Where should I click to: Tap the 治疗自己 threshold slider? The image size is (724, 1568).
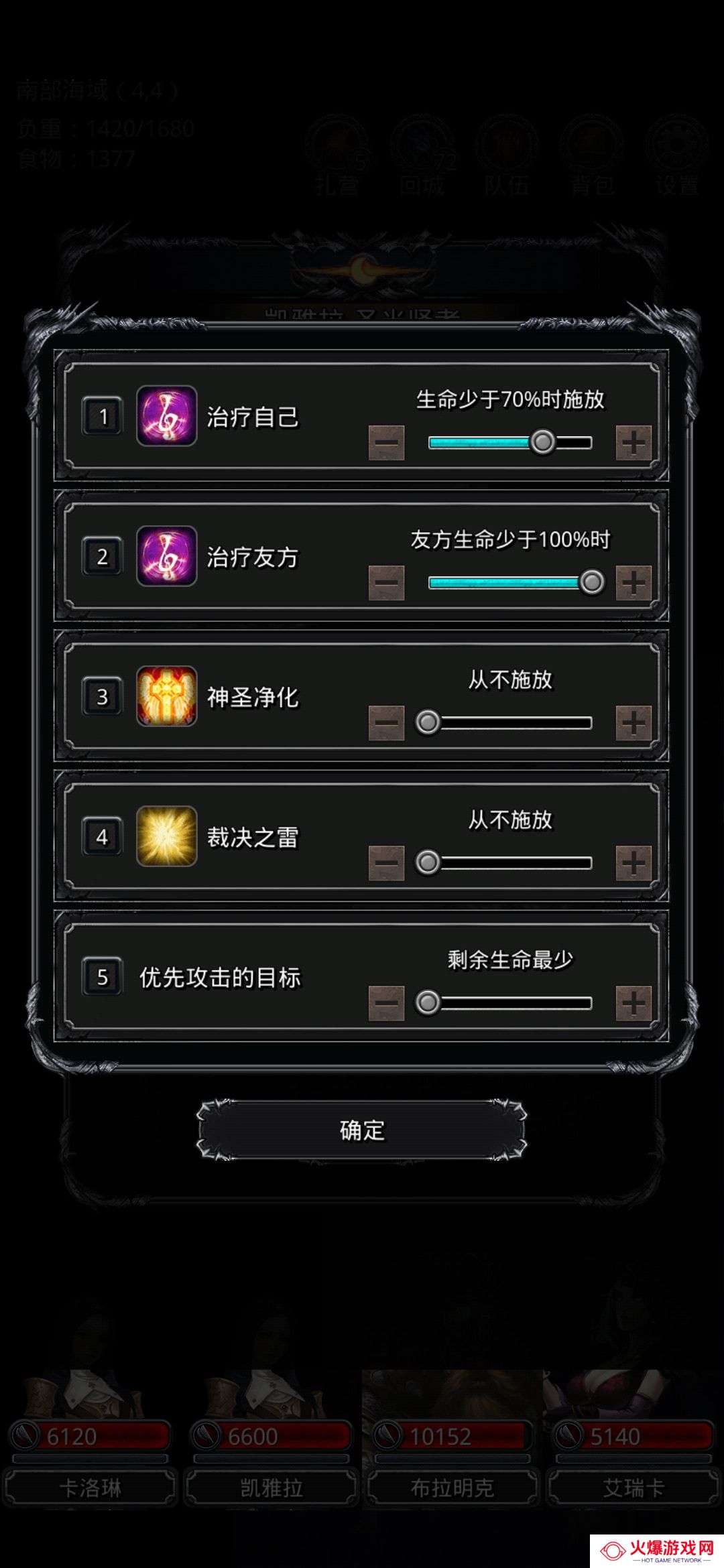point(509,442)
